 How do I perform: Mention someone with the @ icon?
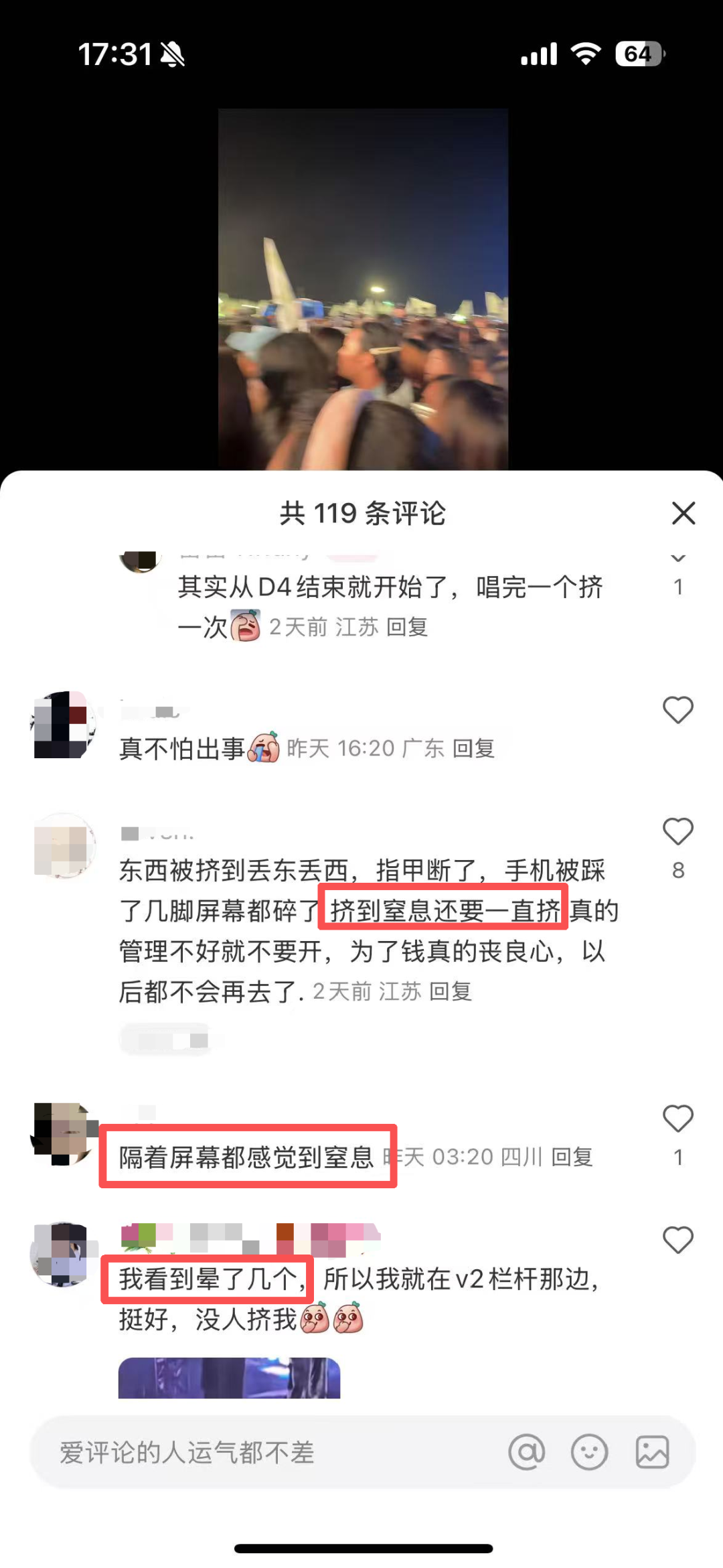[x=527, y=1452]
